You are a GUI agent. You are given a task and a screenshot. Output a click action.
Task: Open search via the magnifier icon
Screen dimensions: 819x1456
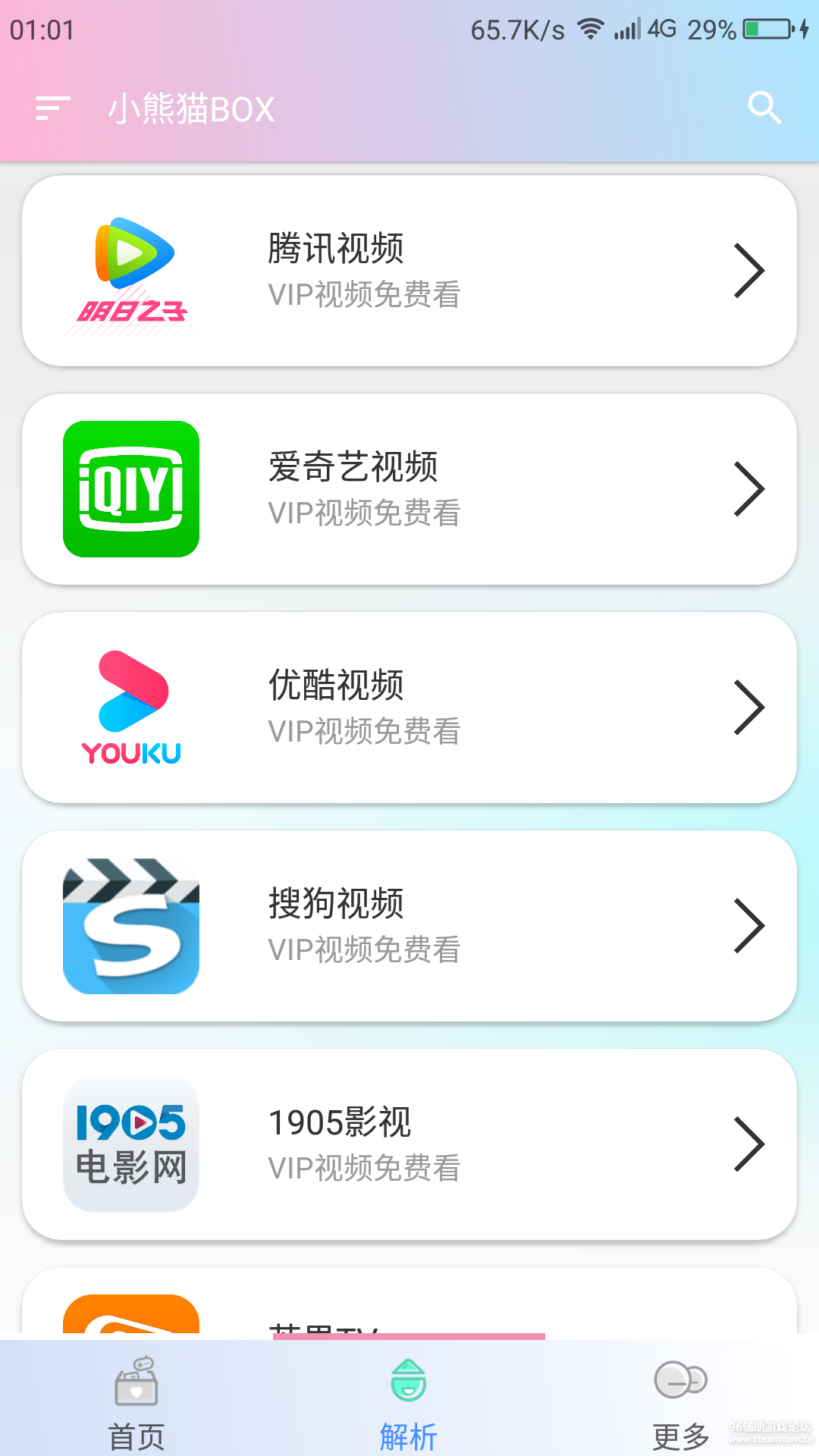click(x=764, y=108)
